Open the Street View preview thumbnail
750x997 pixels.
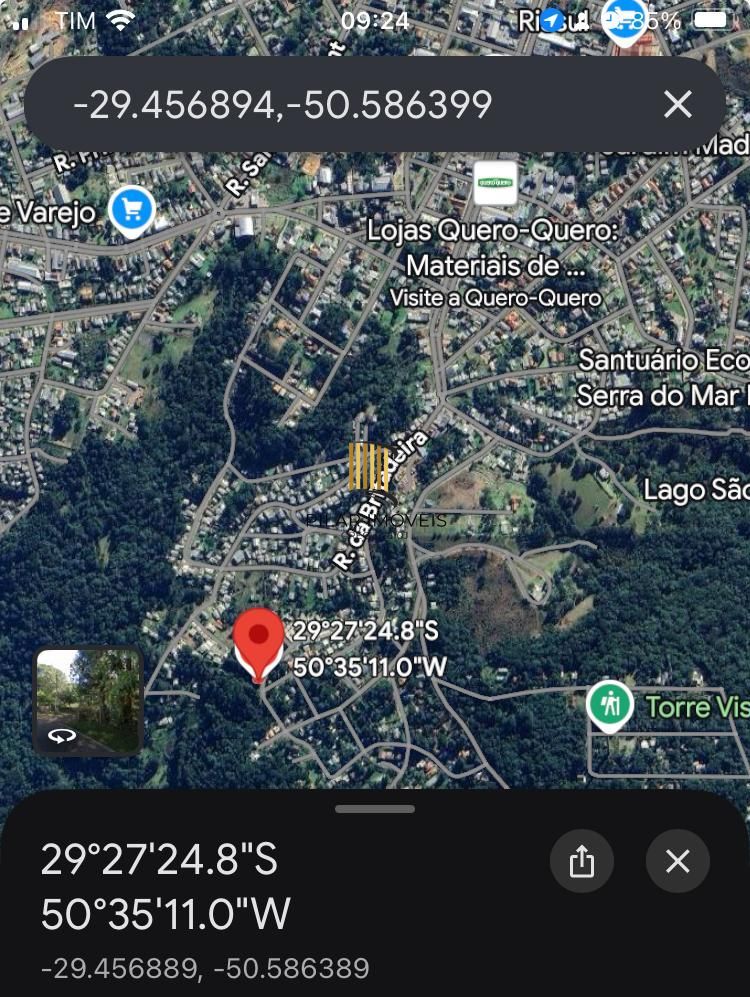88,700
